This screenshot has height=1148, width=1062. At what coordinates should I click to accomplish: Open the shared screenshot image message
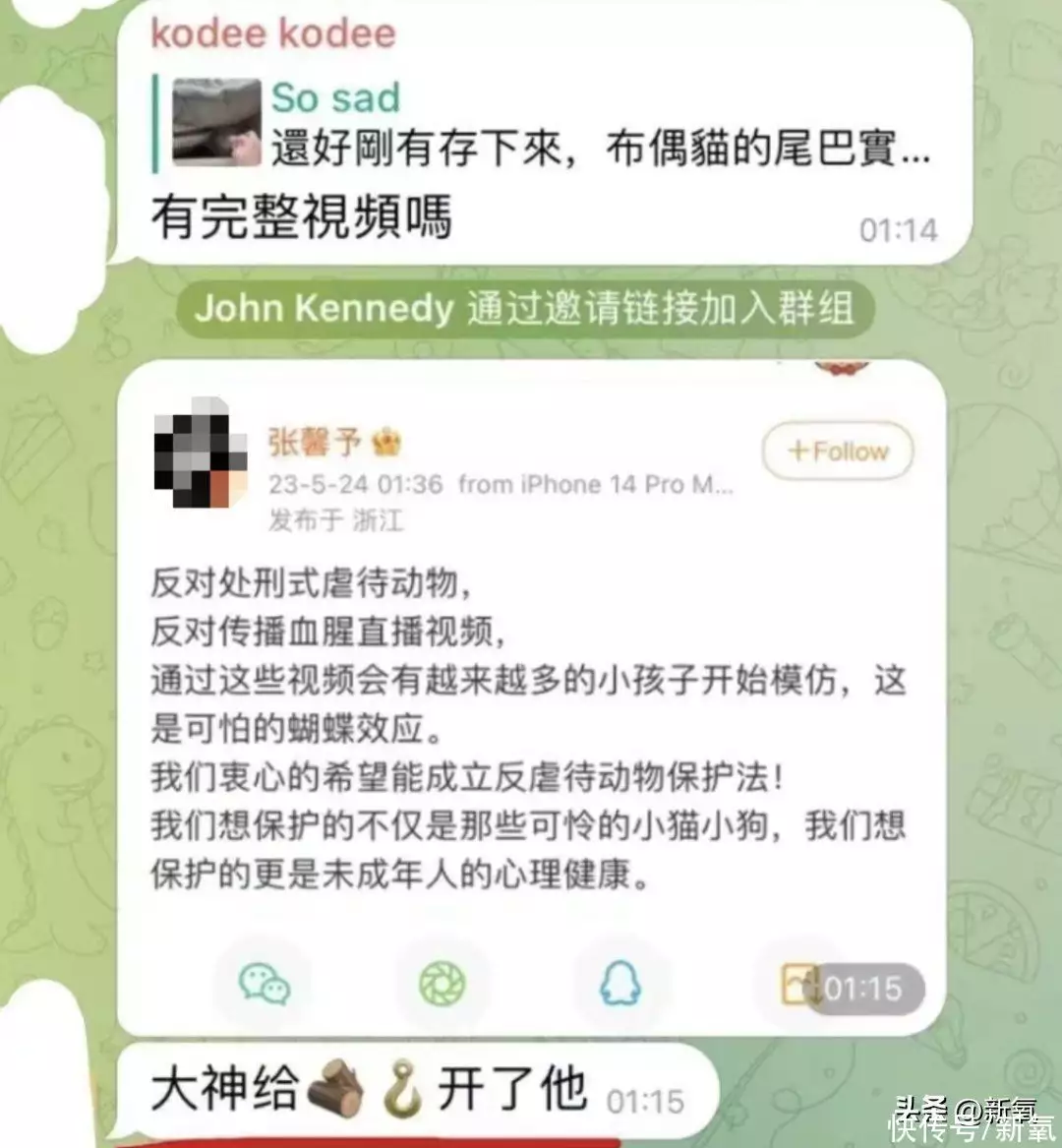tap(531, 689)
